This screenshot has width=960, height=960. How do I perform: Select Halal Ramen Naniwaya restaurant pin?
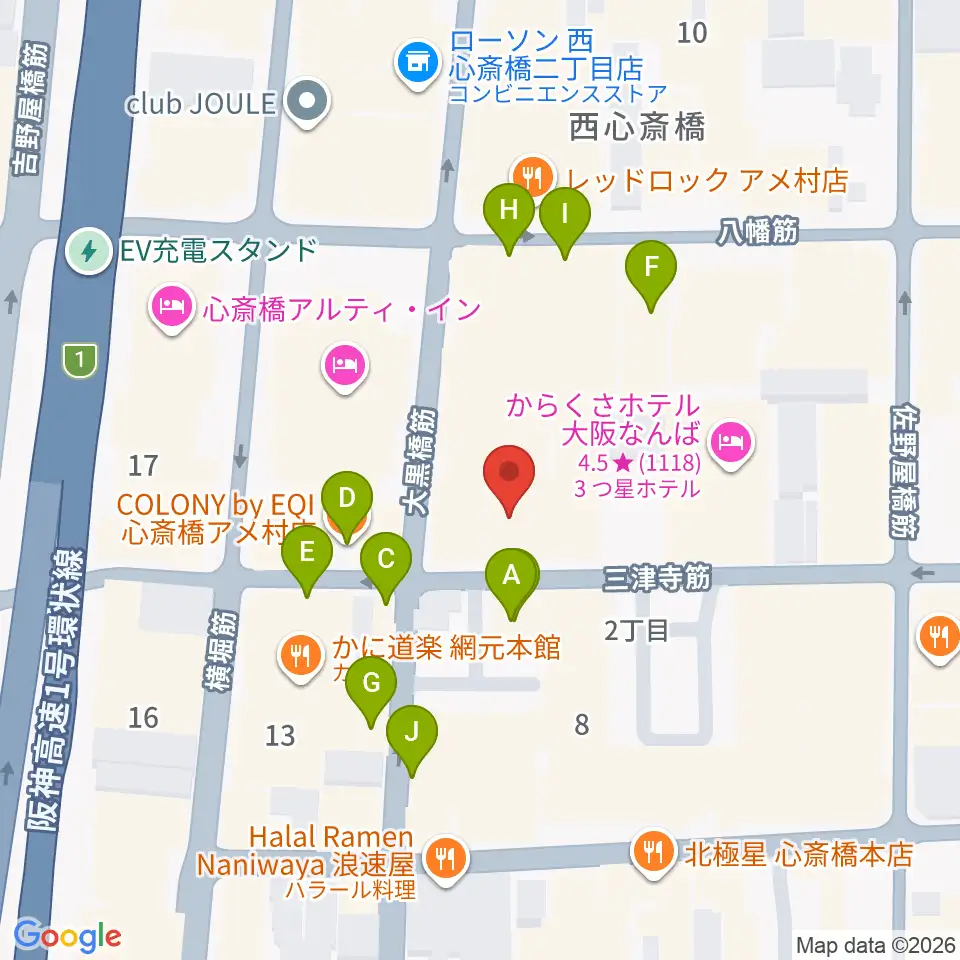(x=444, y=857)
